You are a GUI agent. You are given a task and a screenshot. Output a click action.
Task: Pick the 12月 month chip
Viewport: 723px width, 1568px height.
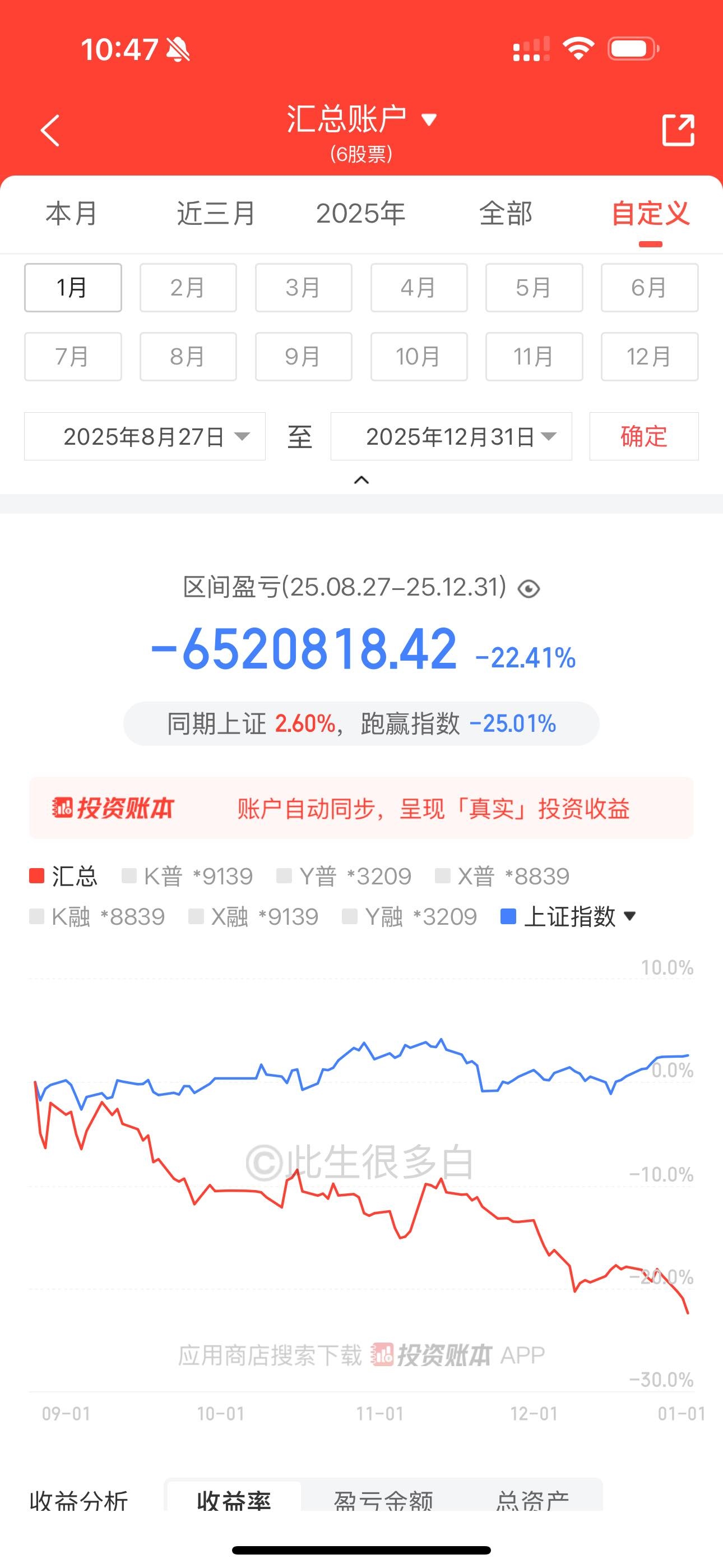[649, 357]
